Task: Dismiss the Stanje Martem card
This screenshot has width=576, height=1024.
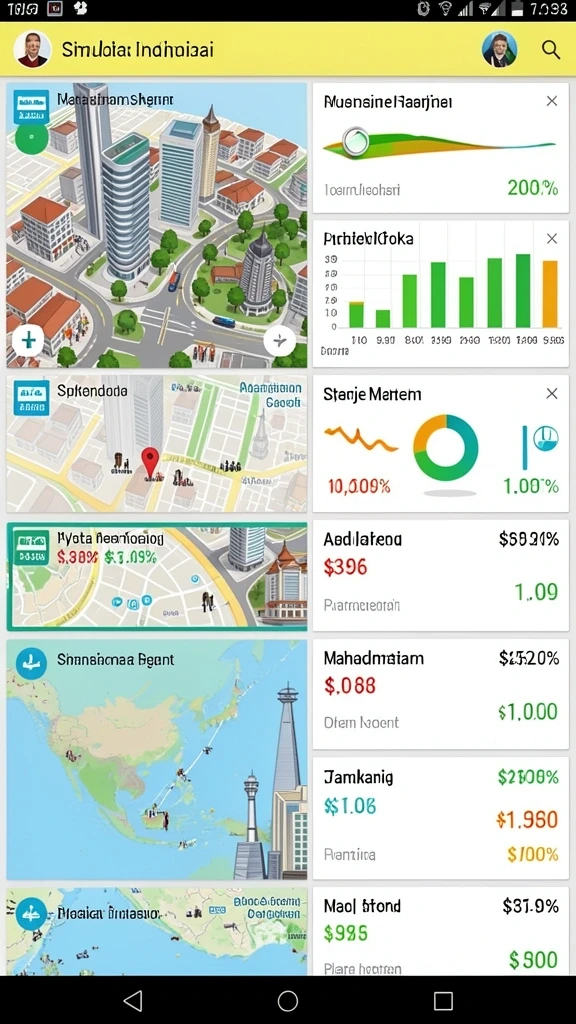Action: pyautogui.click(x=552, y=393)
